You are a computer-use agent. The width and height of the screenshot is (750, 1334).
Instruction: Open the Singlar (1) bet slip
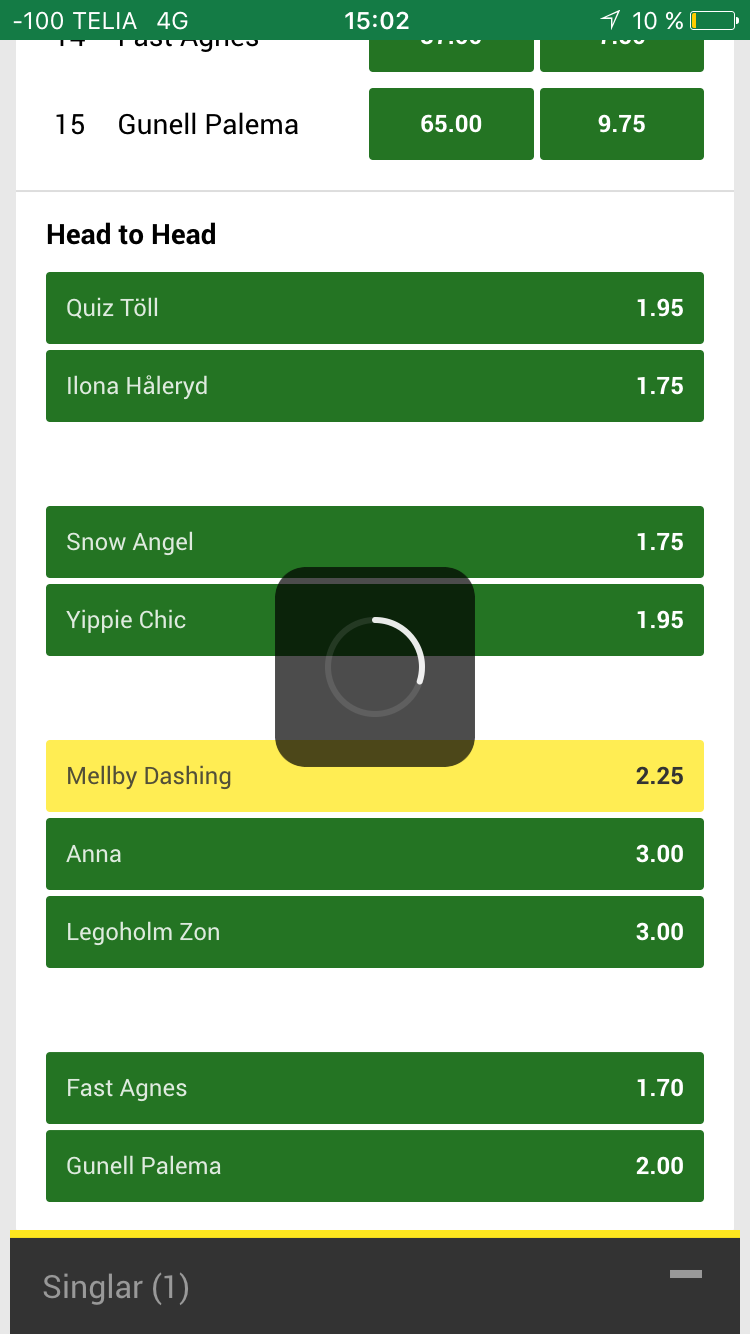tap(116, 1287)
